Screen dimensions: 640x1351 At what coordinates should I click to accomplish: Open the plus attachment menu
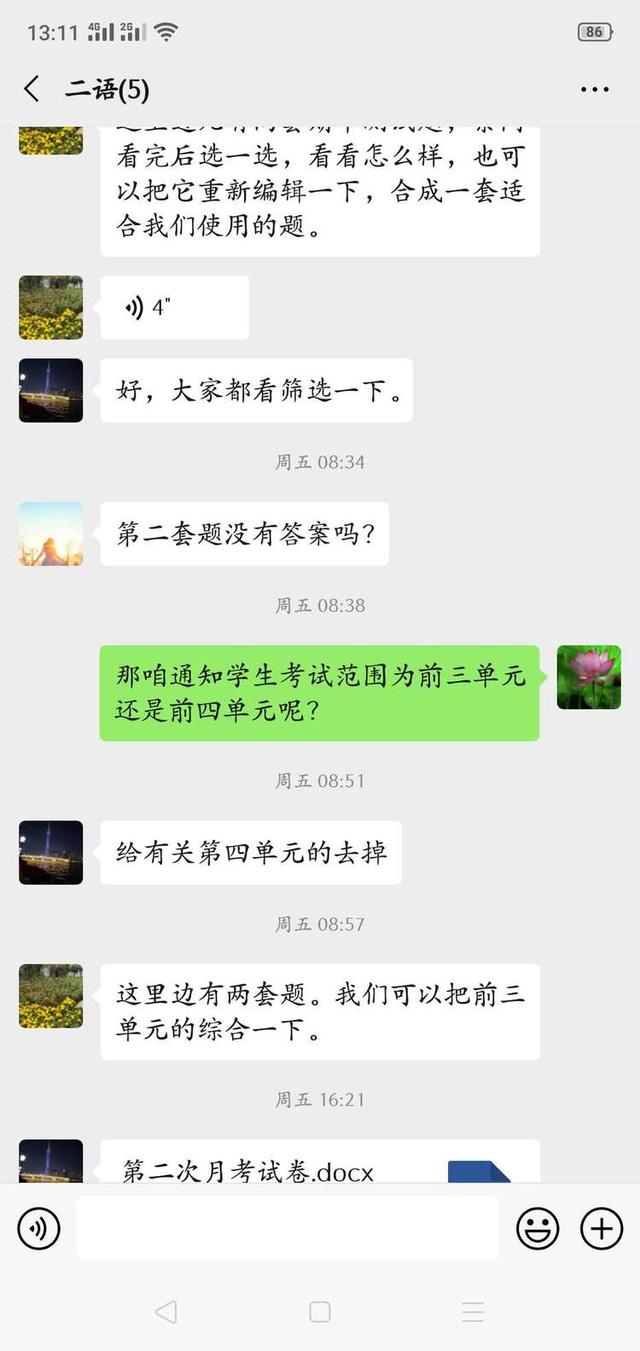click(x=601, y=1228)
